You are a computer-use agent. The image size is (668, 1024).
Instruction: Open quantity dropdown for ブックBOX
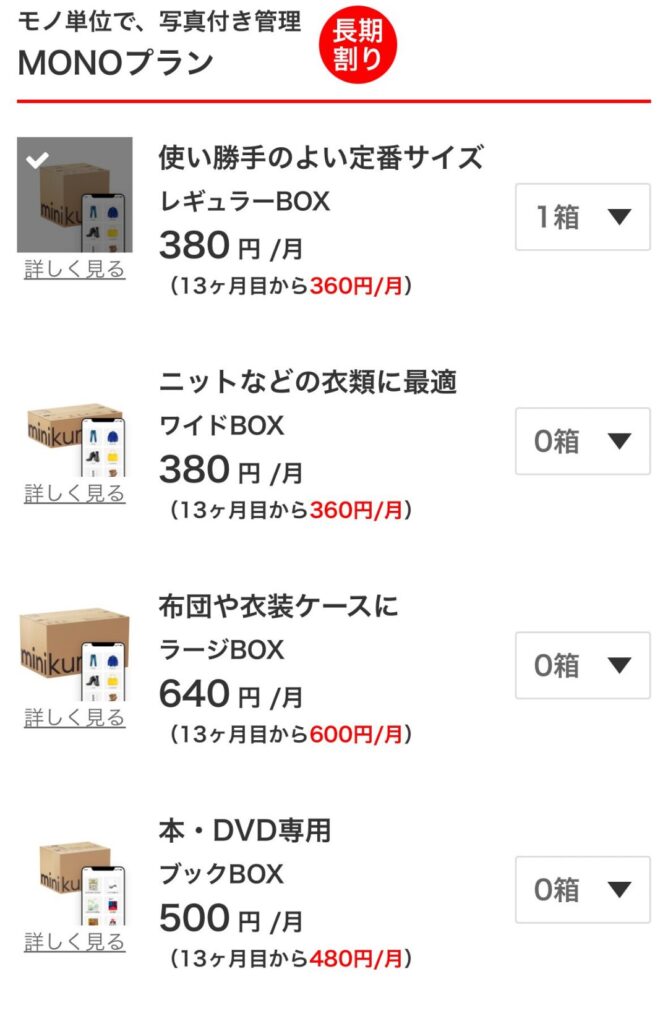(x=583, y=889)
